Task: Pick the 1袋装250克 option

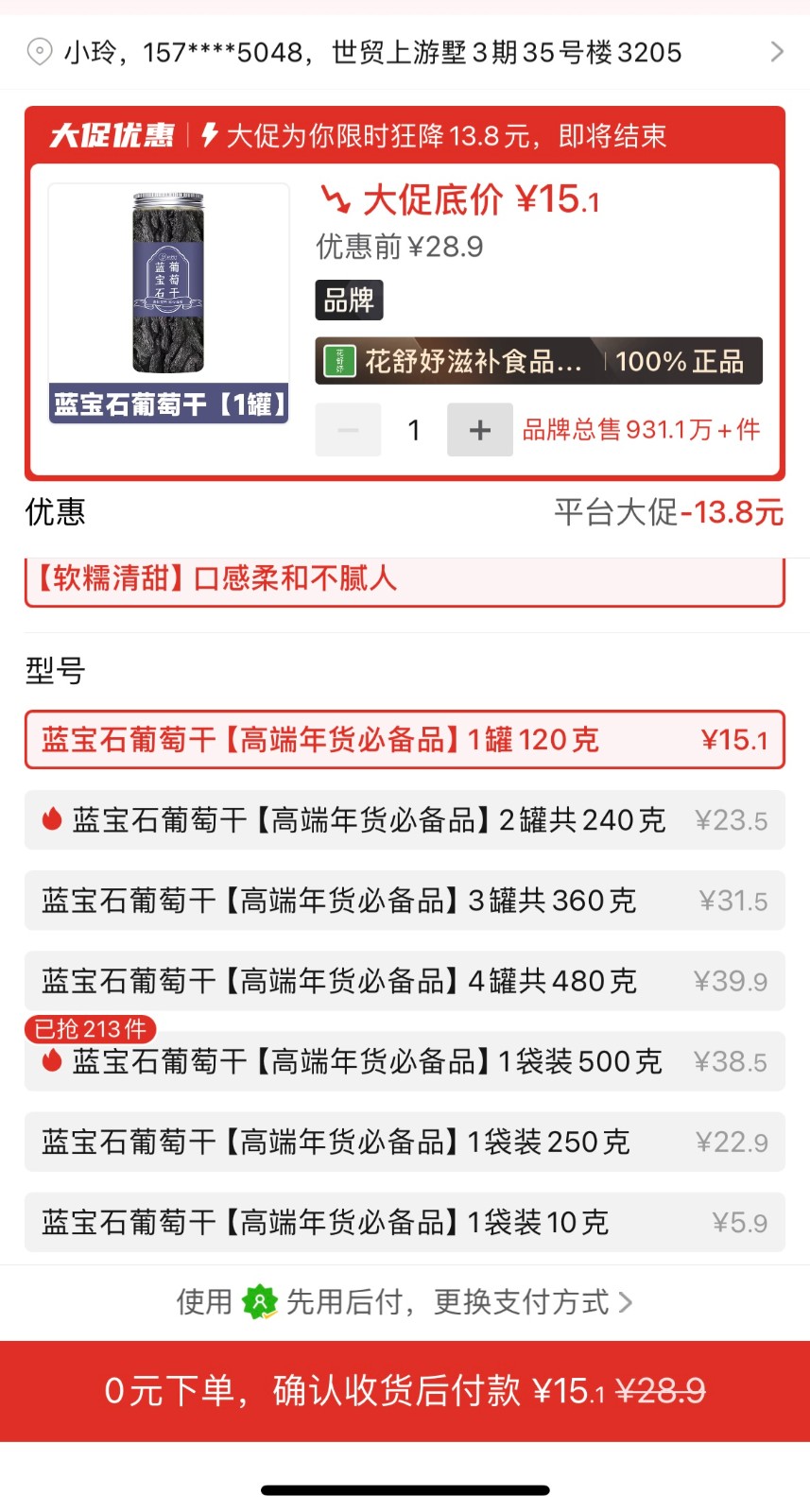Action: [405, 1143]
